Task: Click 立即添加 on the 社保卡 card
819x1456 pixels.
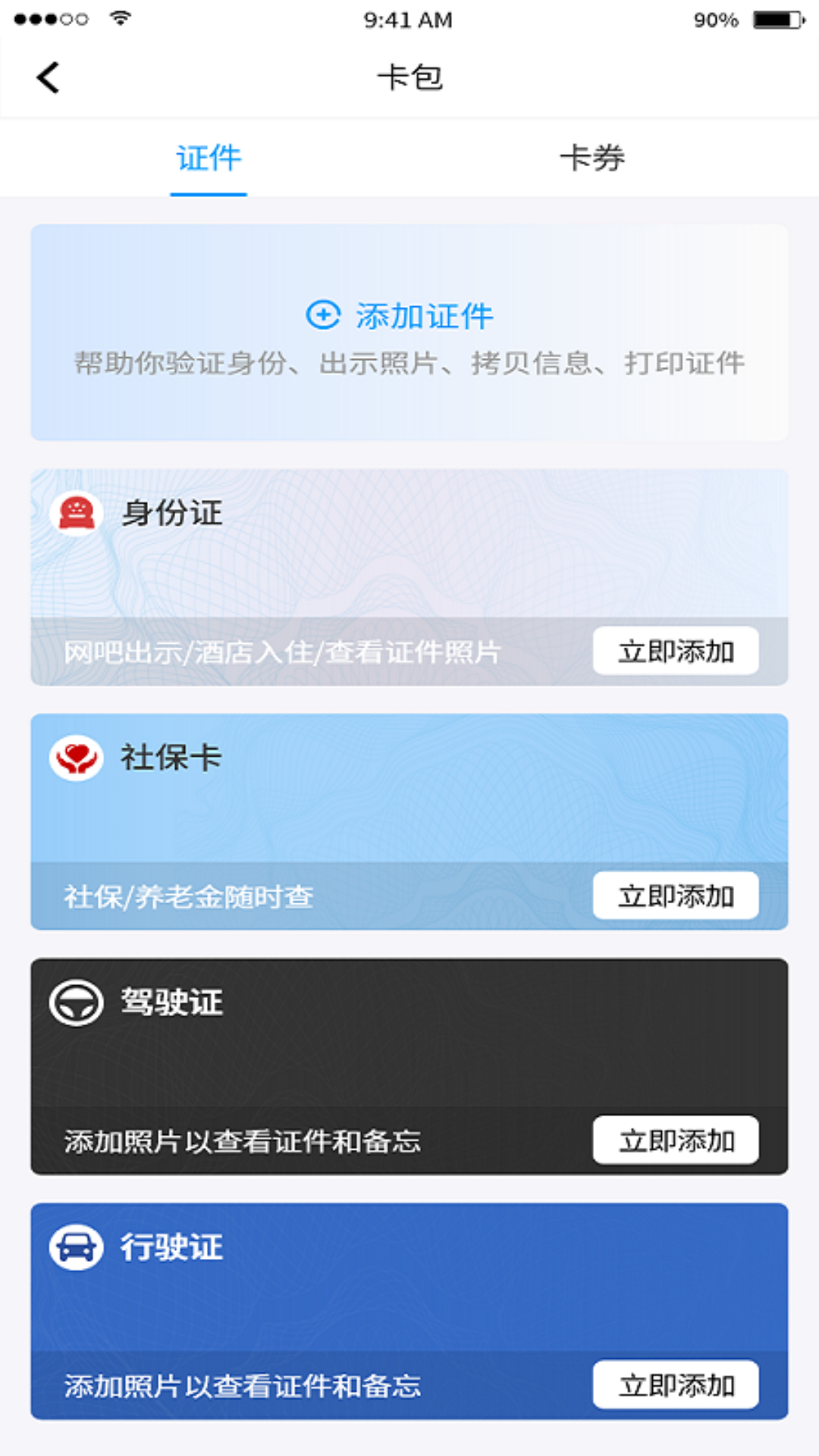Action: pyautogui.click(x=675, y=895)
